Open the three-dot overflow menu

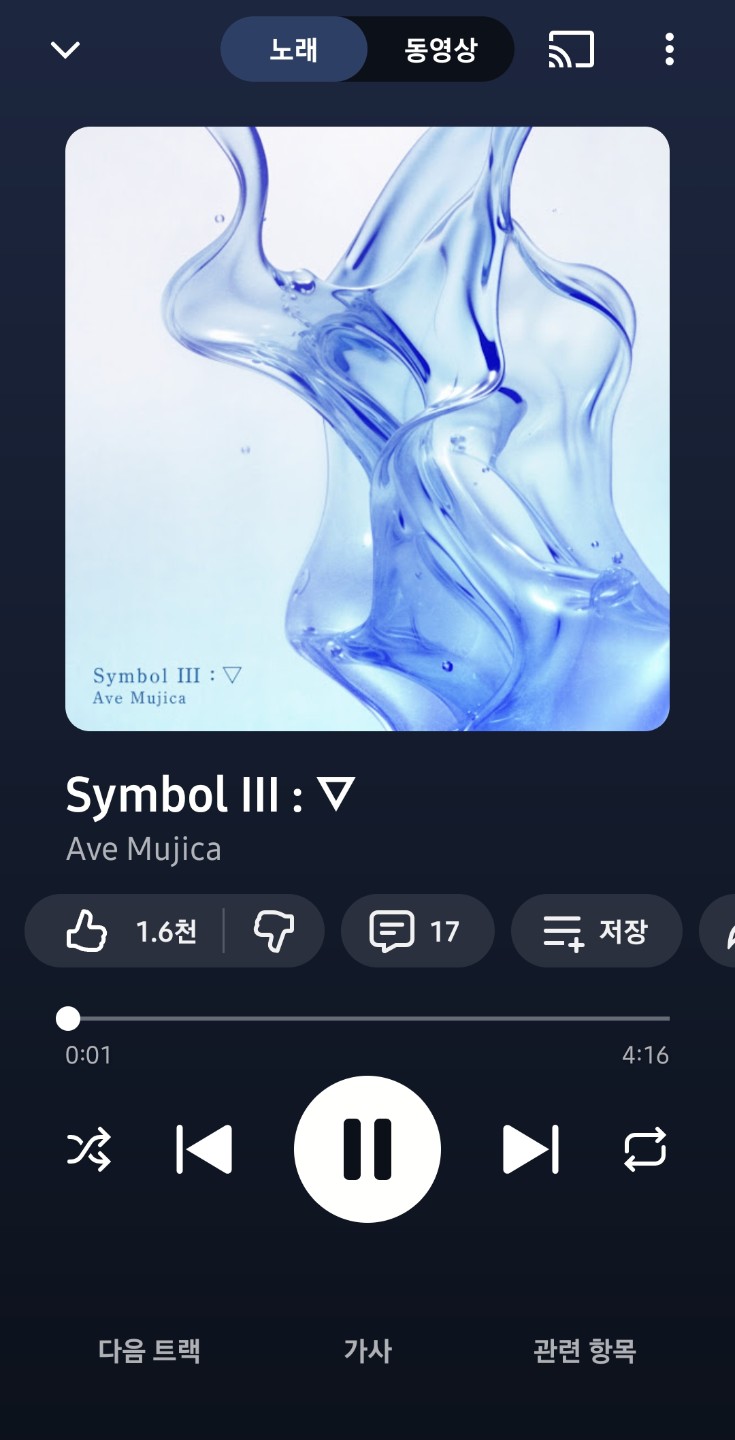tap(669, 49)
